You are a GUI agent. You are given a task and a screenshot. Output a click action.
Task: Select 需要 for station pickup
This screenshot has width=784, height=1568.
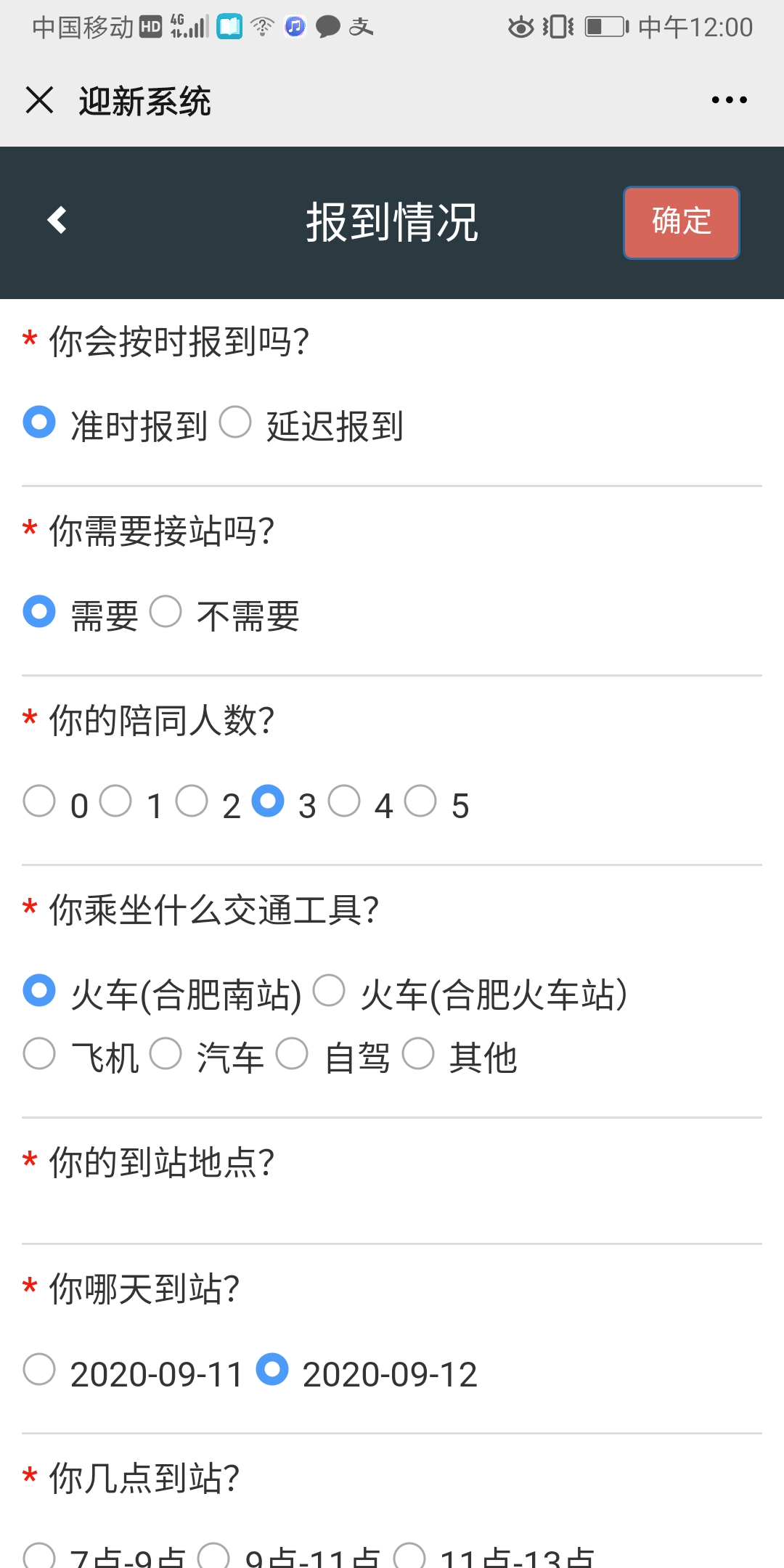[x=39, y=612]
